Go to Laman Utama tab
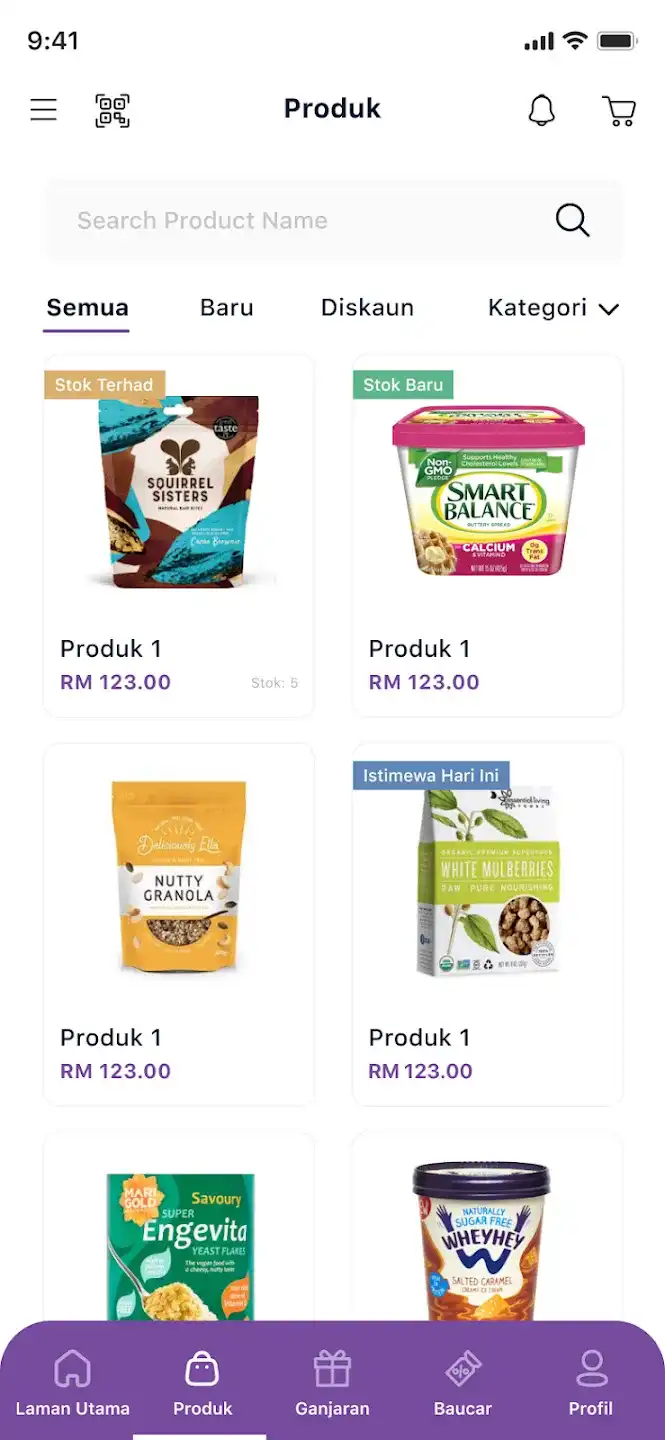 pos(72,1384)
